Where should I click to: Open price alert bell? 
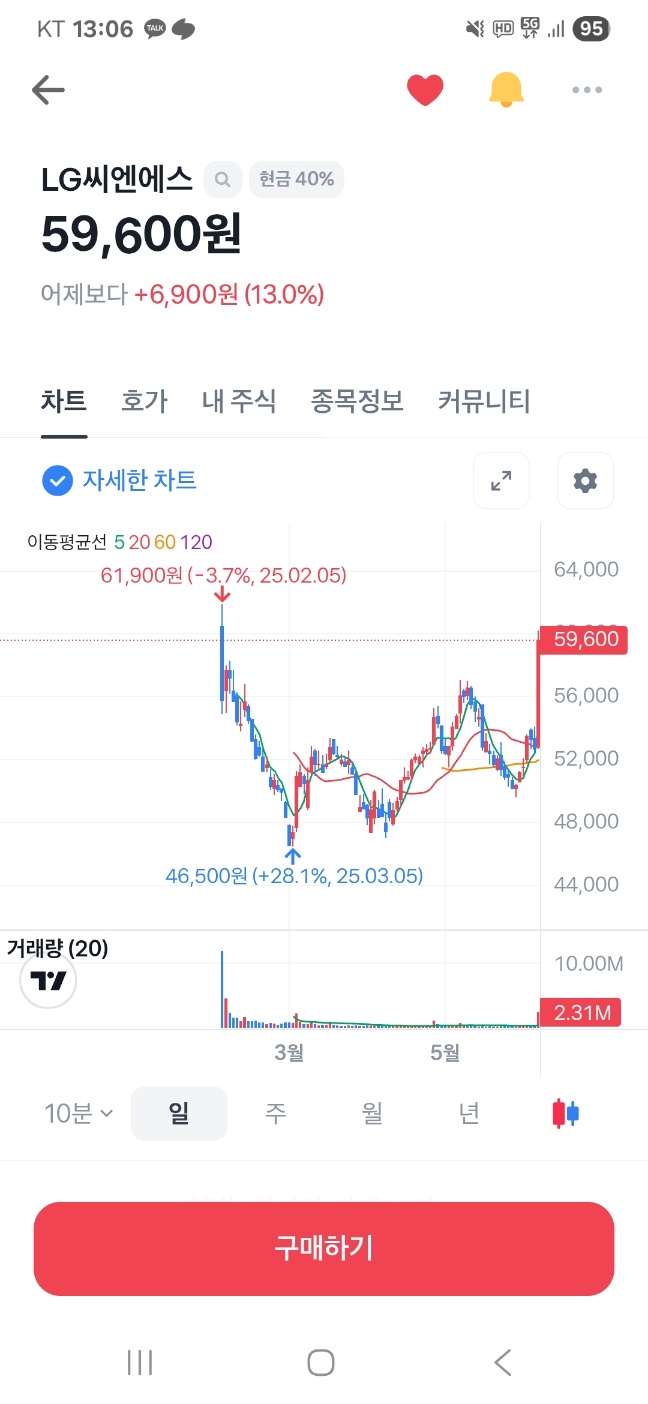[x=506, y=91]
